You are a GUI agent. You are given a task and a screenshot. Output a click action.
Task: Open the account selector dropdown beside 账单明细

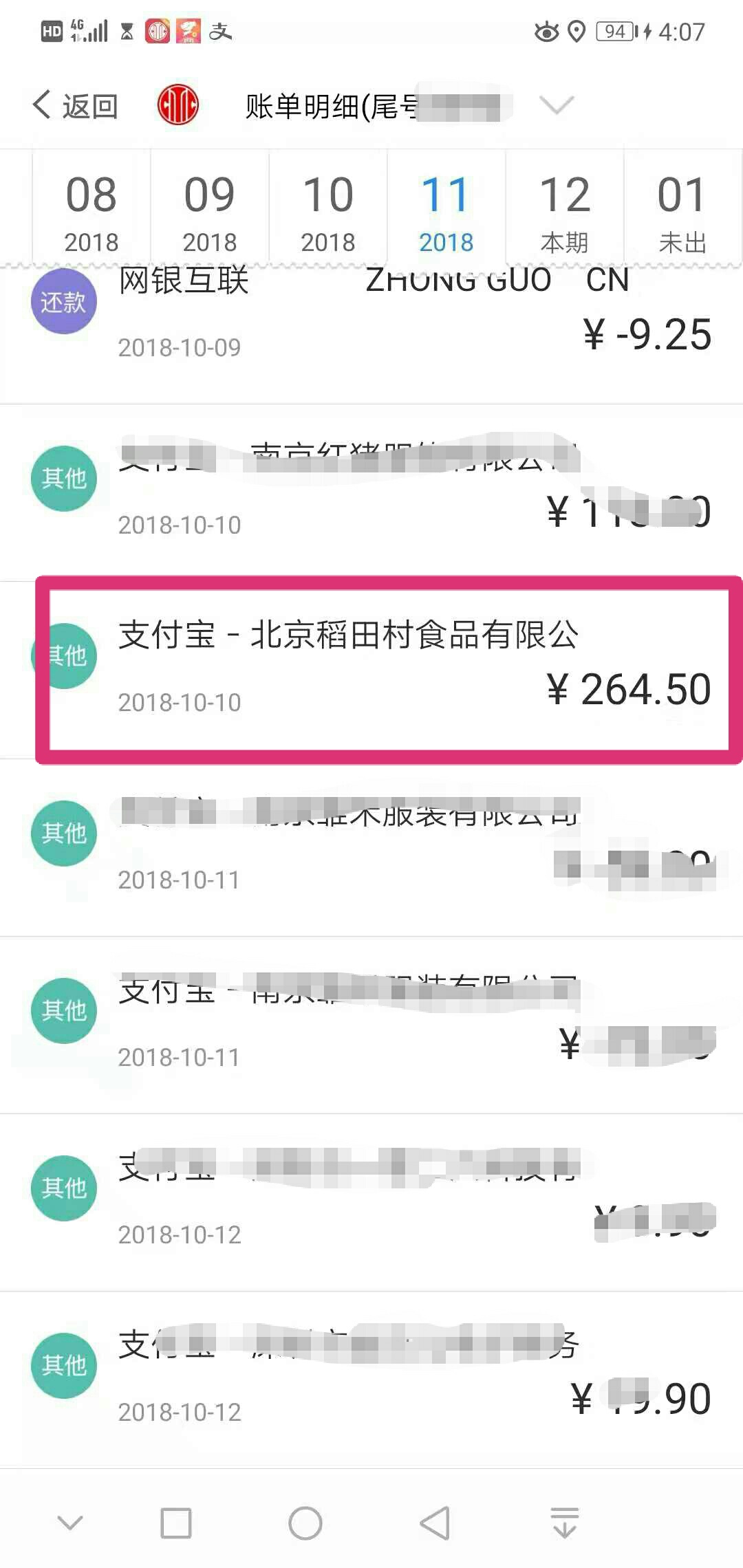(x=556, y=105)
